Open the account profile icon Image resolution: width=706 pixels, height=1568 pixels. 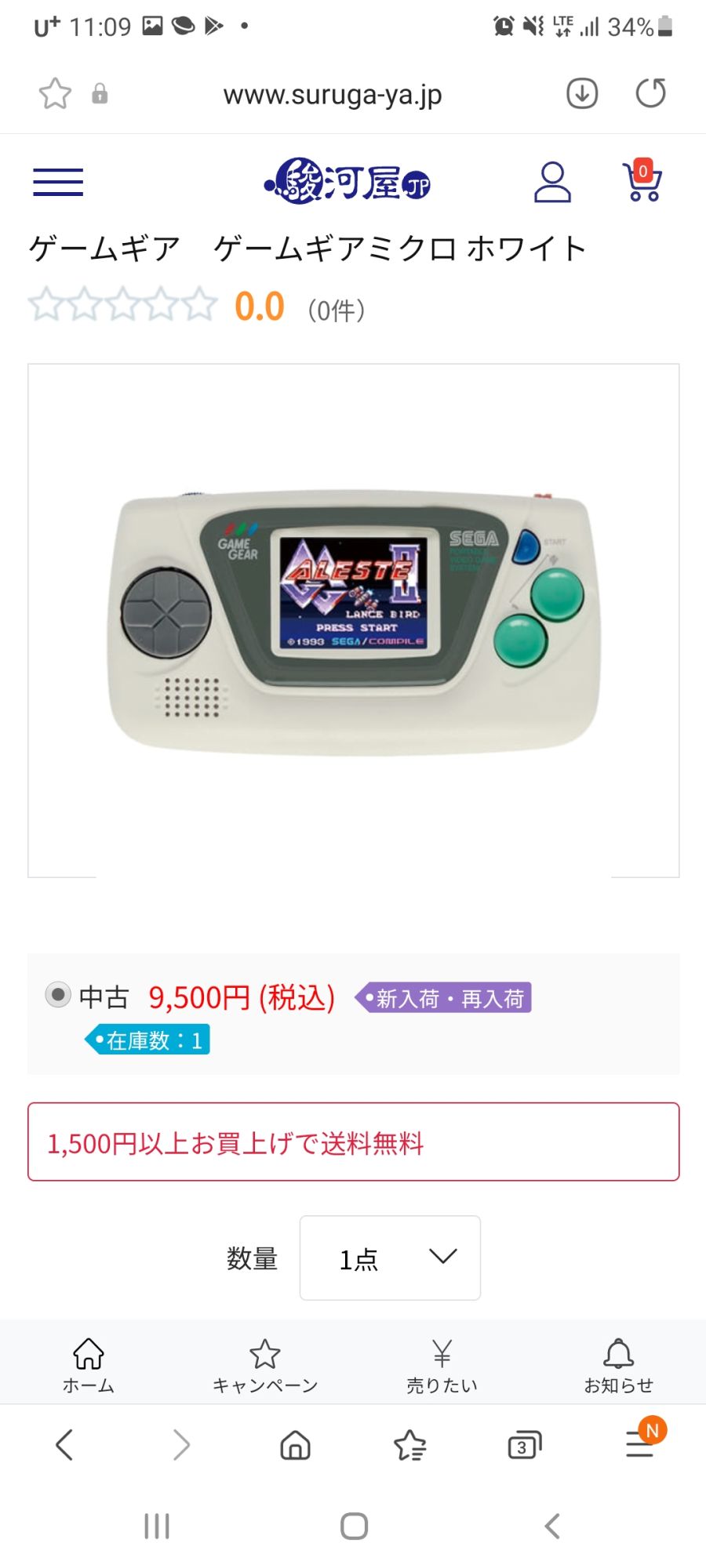(552, 182)
